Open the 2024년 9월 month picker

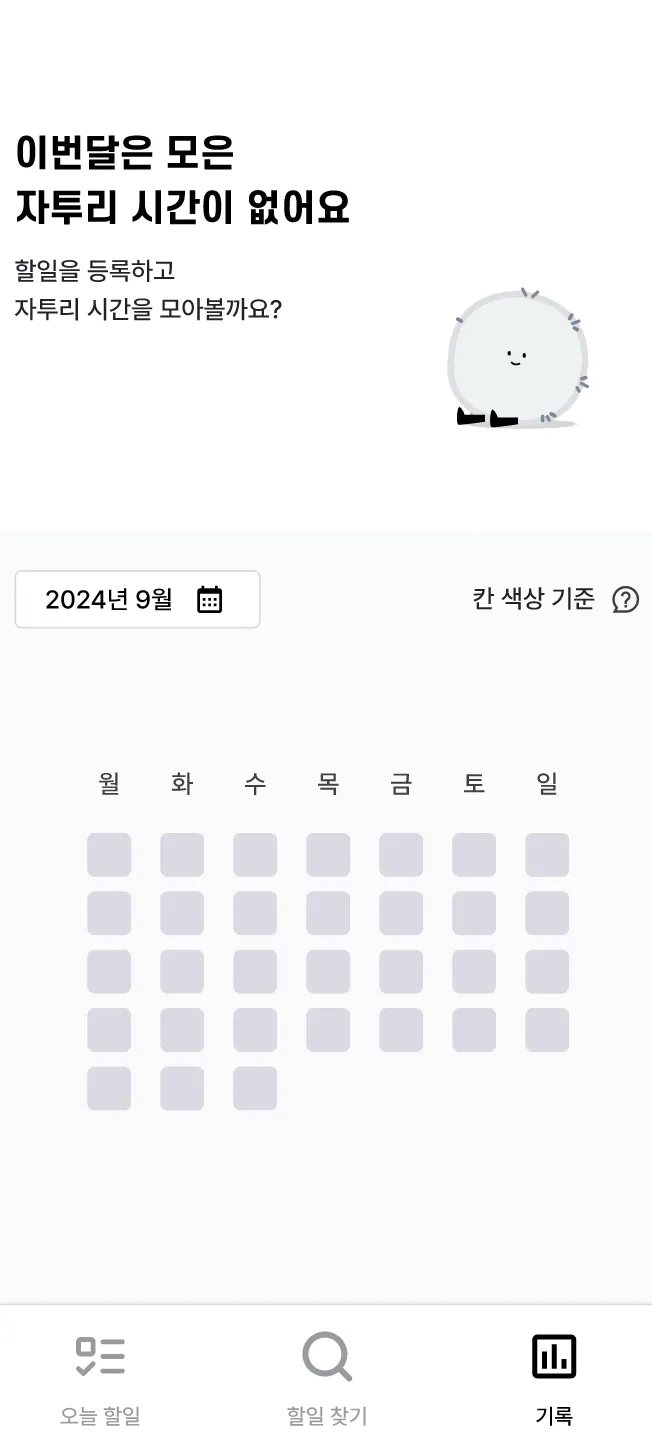point(137,599)
